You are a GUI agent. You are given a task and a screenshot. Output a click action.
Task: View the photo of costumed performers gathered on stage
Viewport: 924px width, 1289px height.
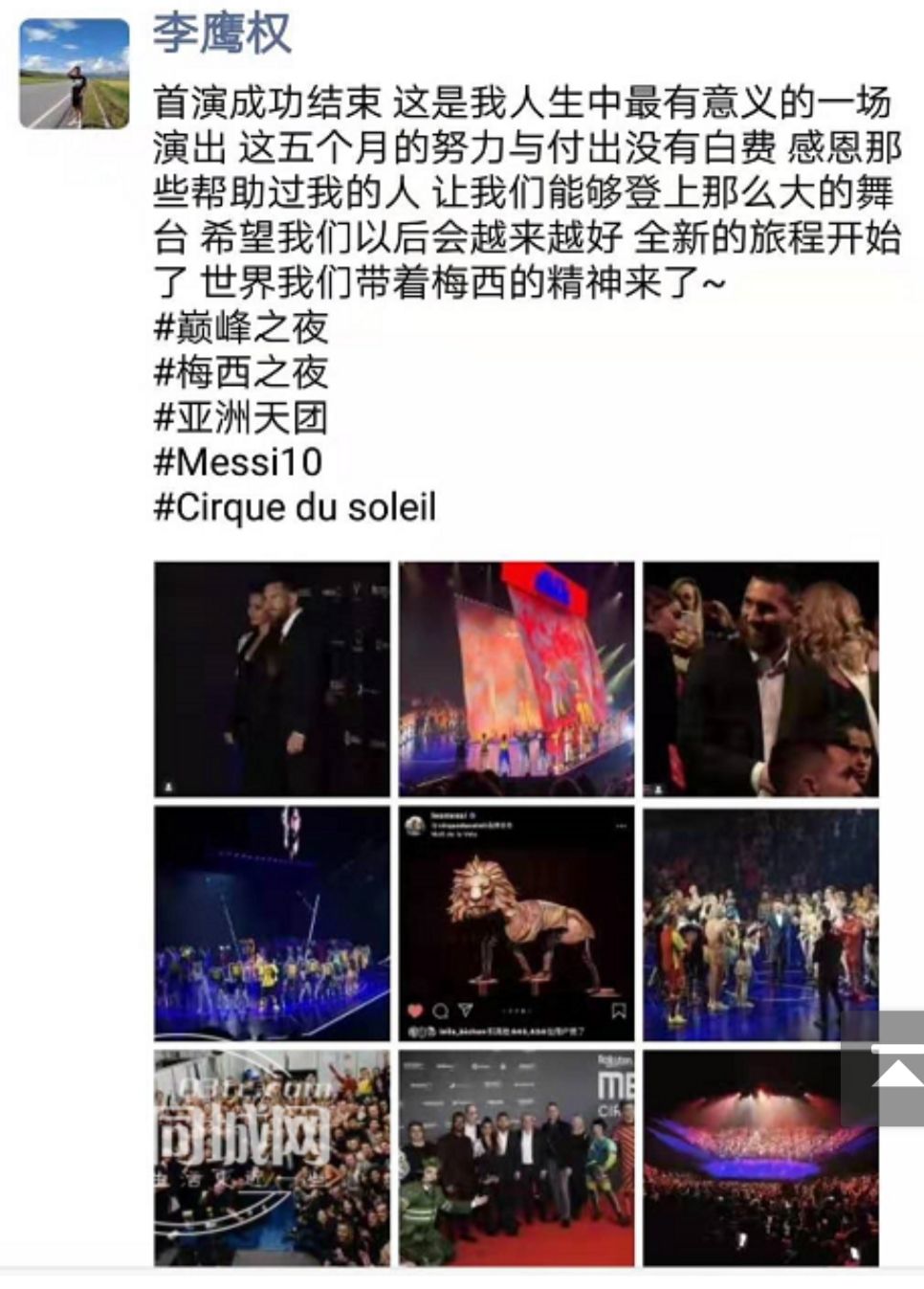pos(760,923)
